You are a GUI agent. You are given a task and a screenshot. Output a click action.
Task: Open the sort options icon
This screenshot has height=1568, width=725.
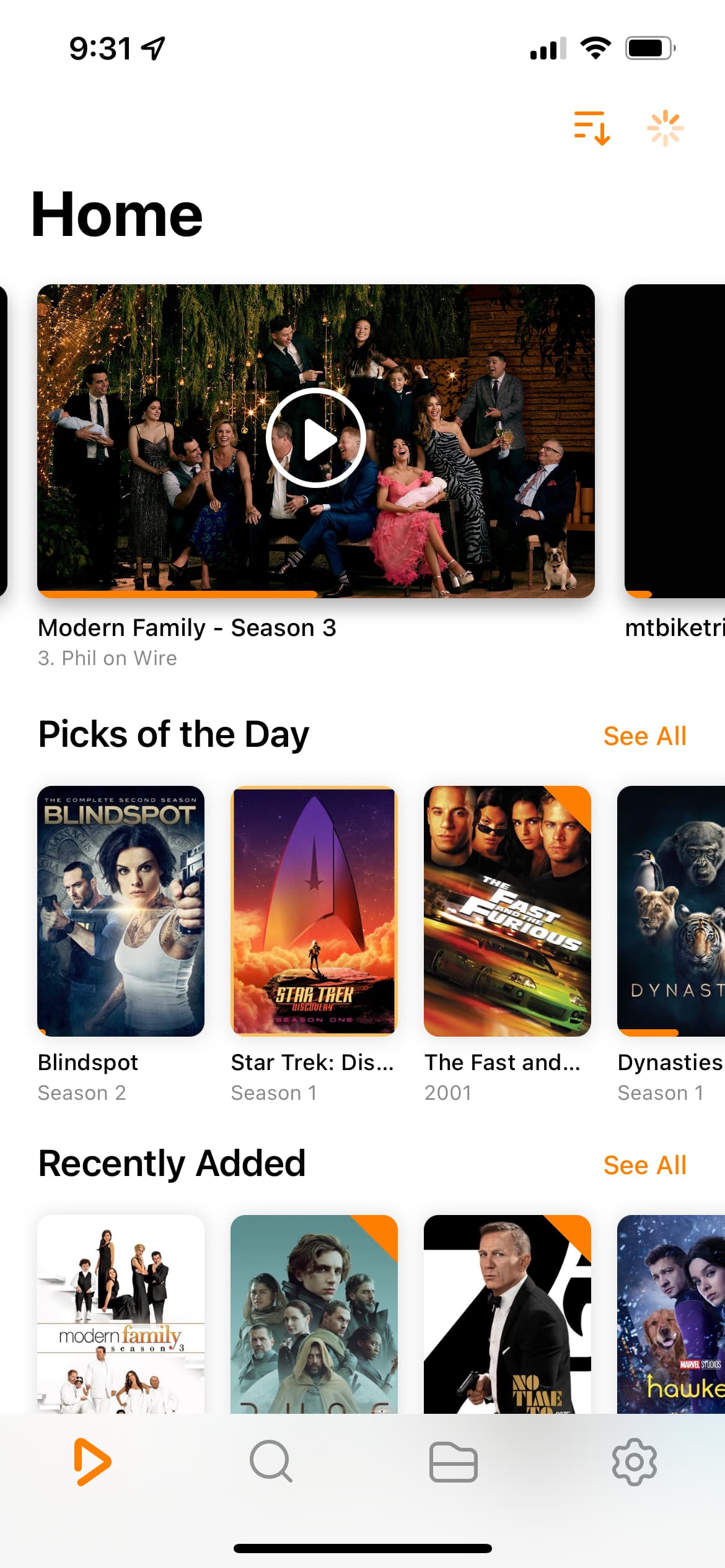pyautogui.click(x=592, y=128)
